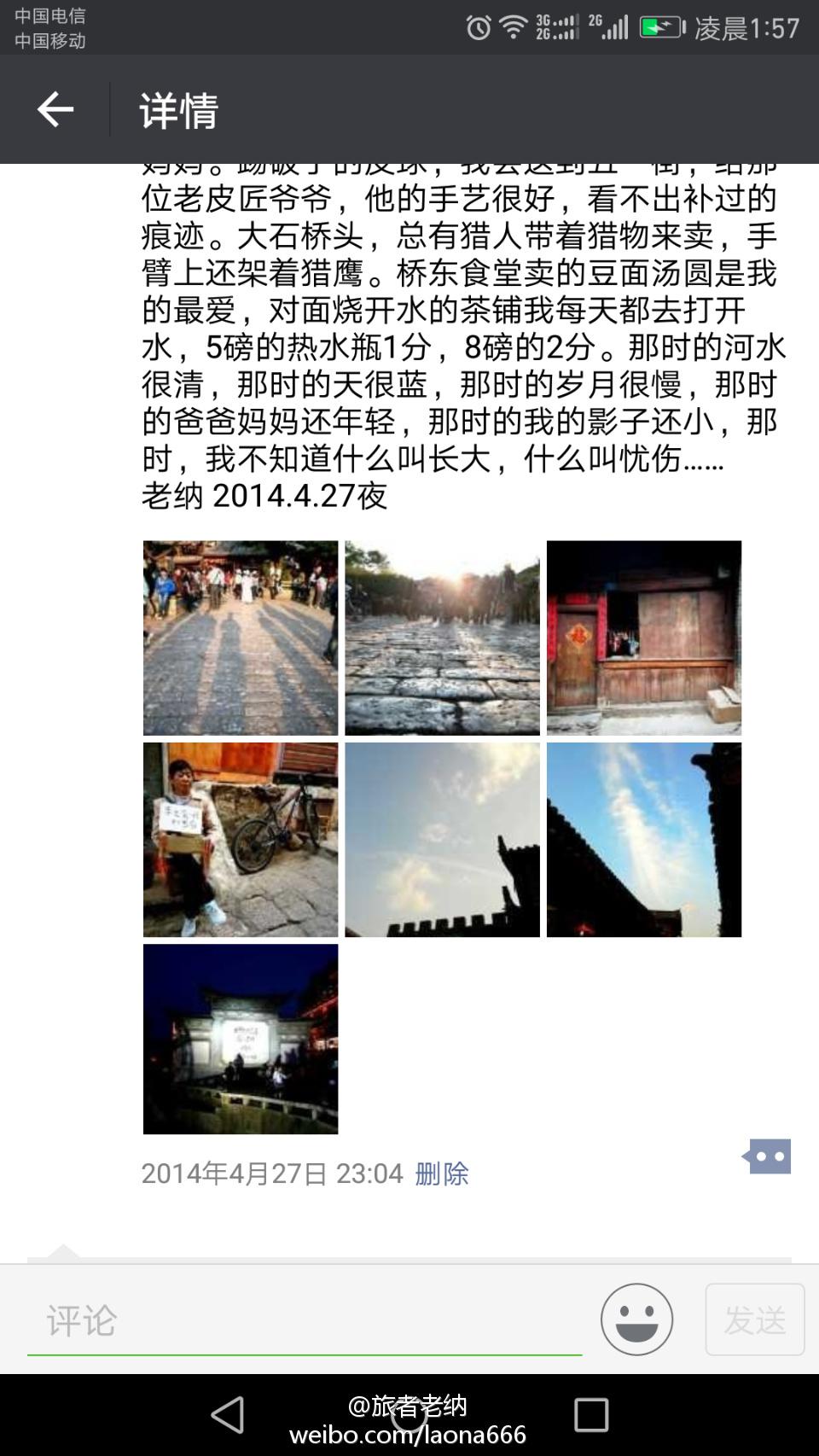This screenshot has height=1456, width=819.
Task: Open recent apps via the square button
Action: pyautogui.click(x=590, y=1415)
